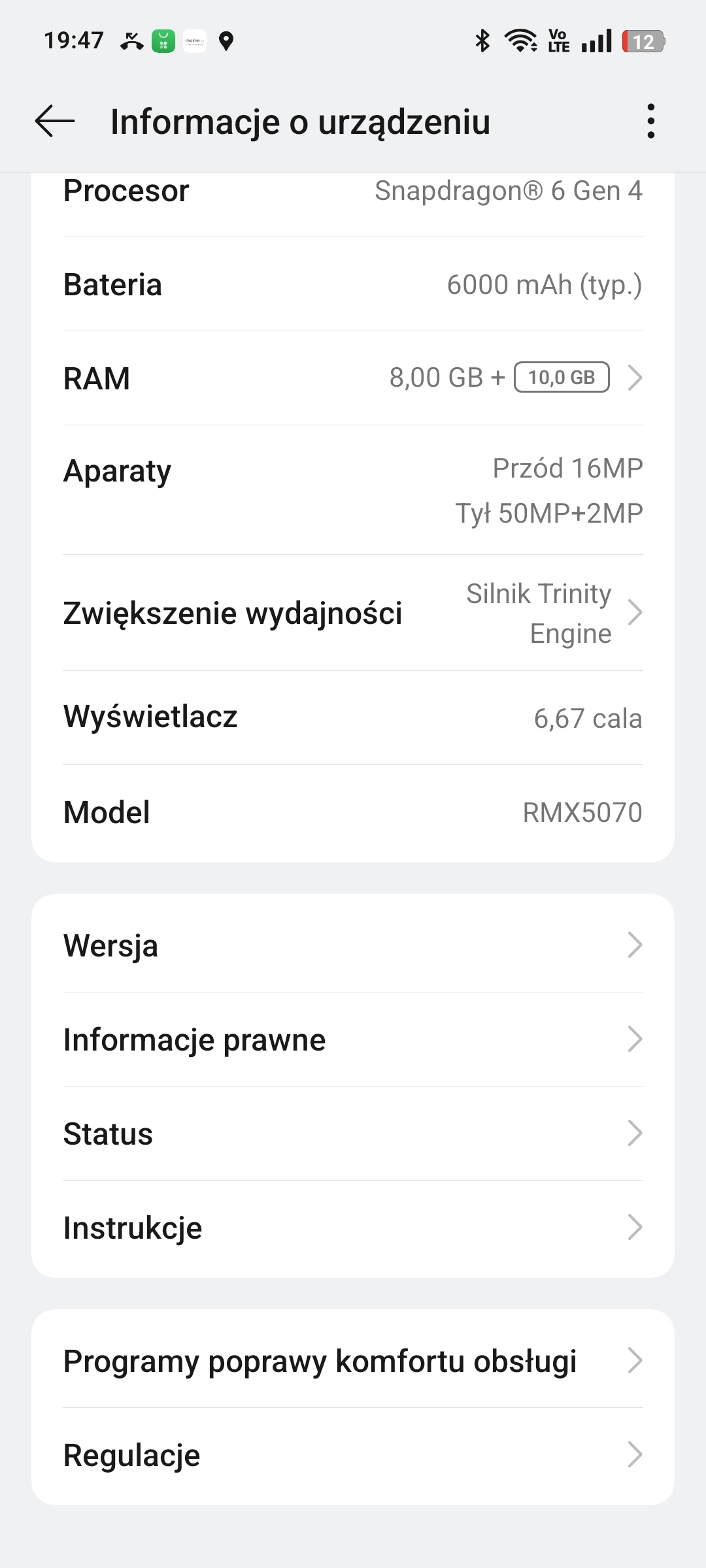Open the Status row
706x1568 pixels.
click(x=353, y=1134)
